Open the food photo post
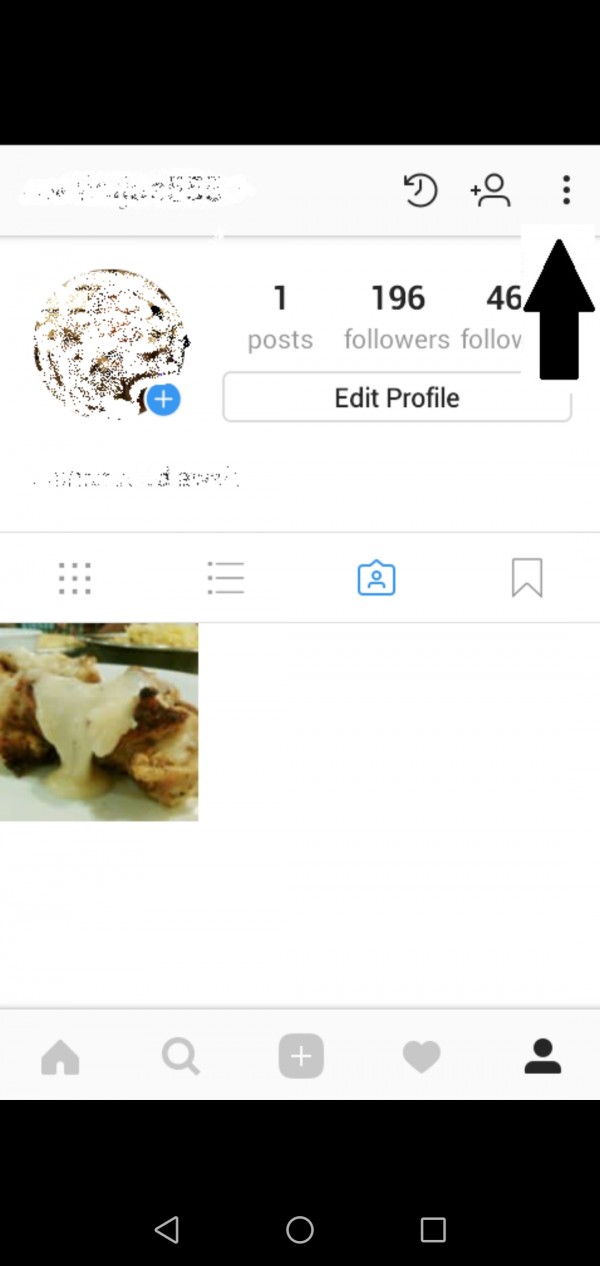The image size is (600, 1266). (x=99, y=722)
